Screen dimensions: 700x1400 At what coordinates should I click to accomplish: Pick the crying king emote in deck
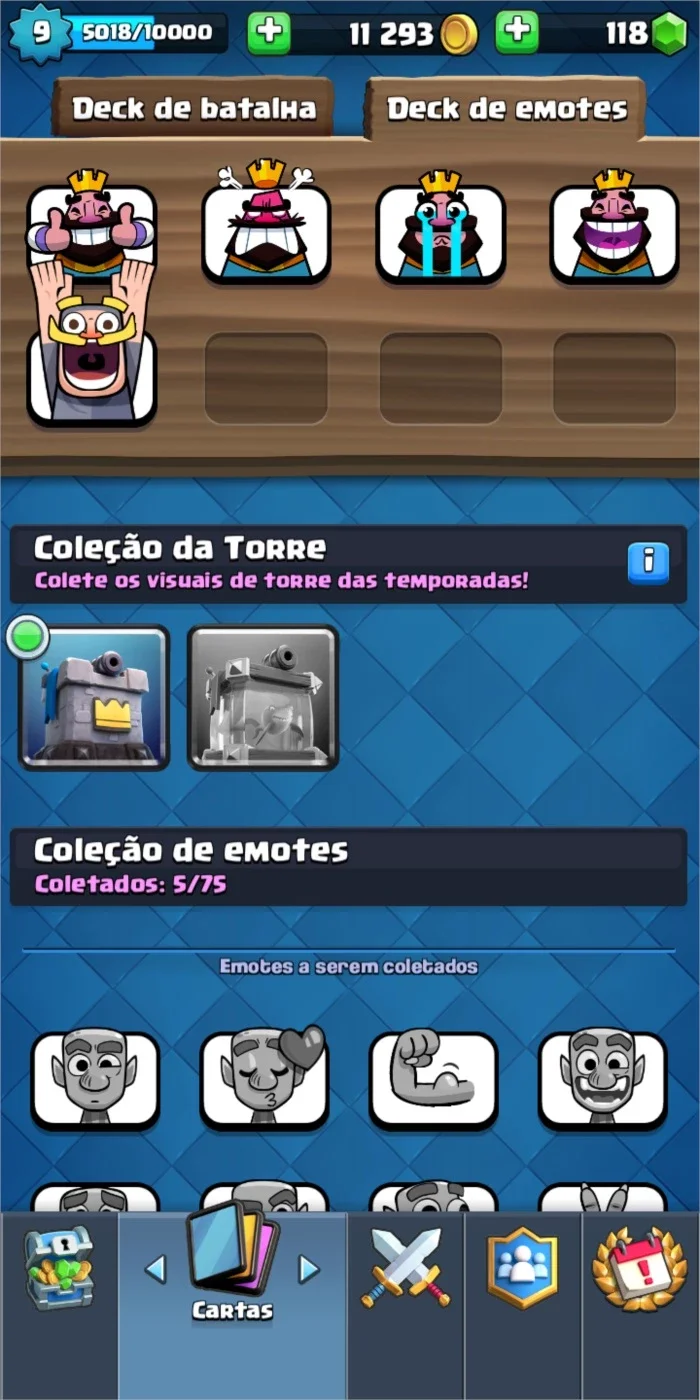[x=440, y=226]
